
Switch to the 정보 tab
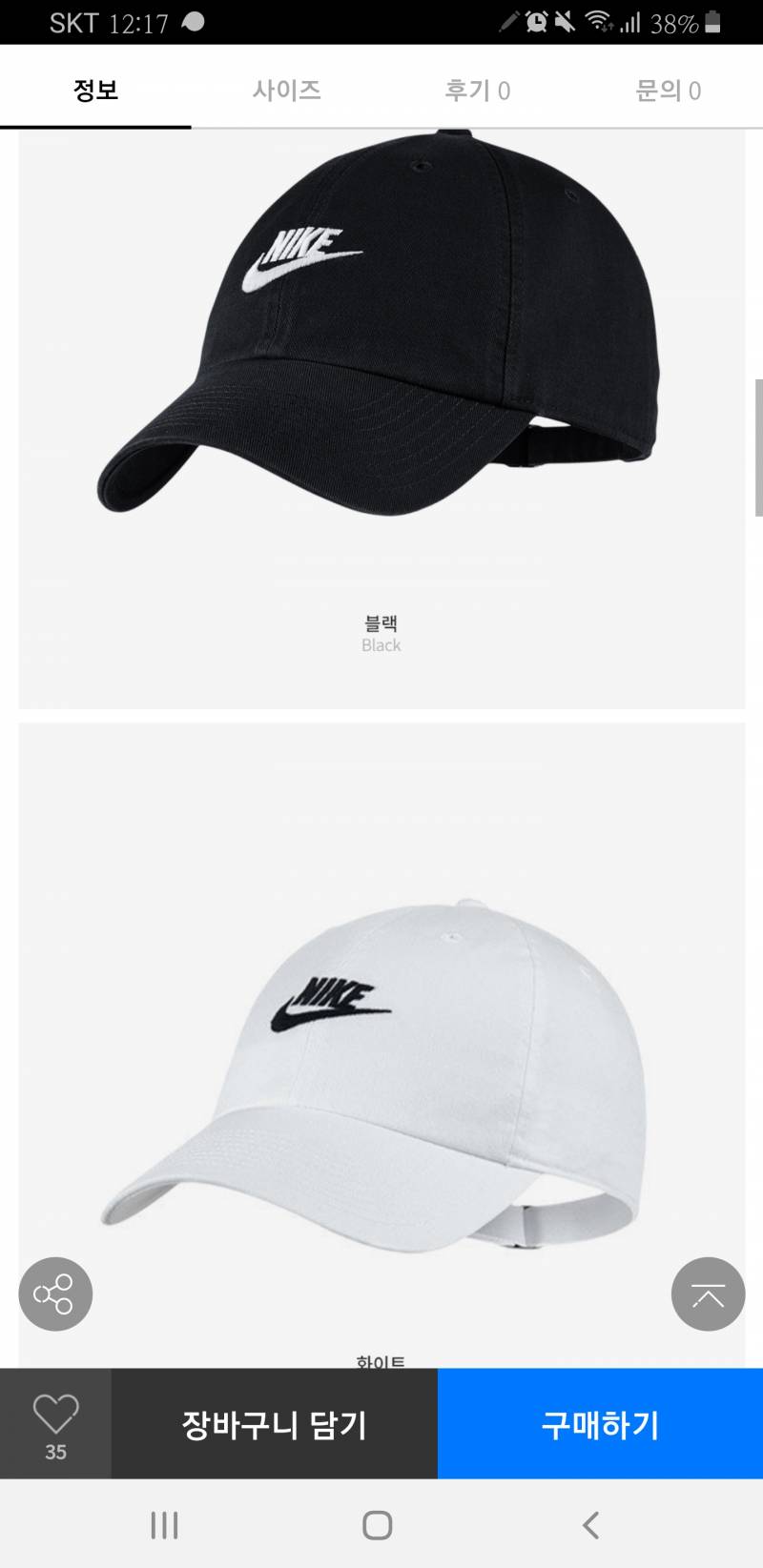click(x=95, y=91)
